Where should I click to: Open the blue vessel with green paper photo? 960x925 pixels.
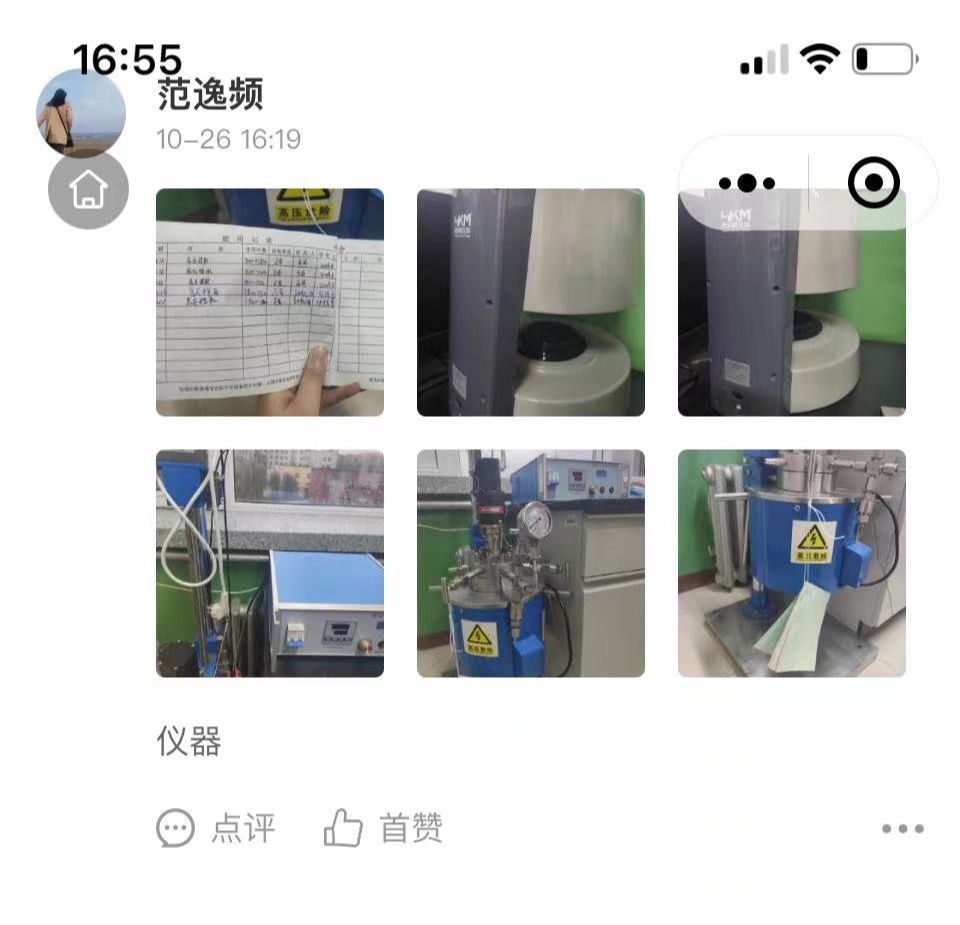(x=791, y=563)
